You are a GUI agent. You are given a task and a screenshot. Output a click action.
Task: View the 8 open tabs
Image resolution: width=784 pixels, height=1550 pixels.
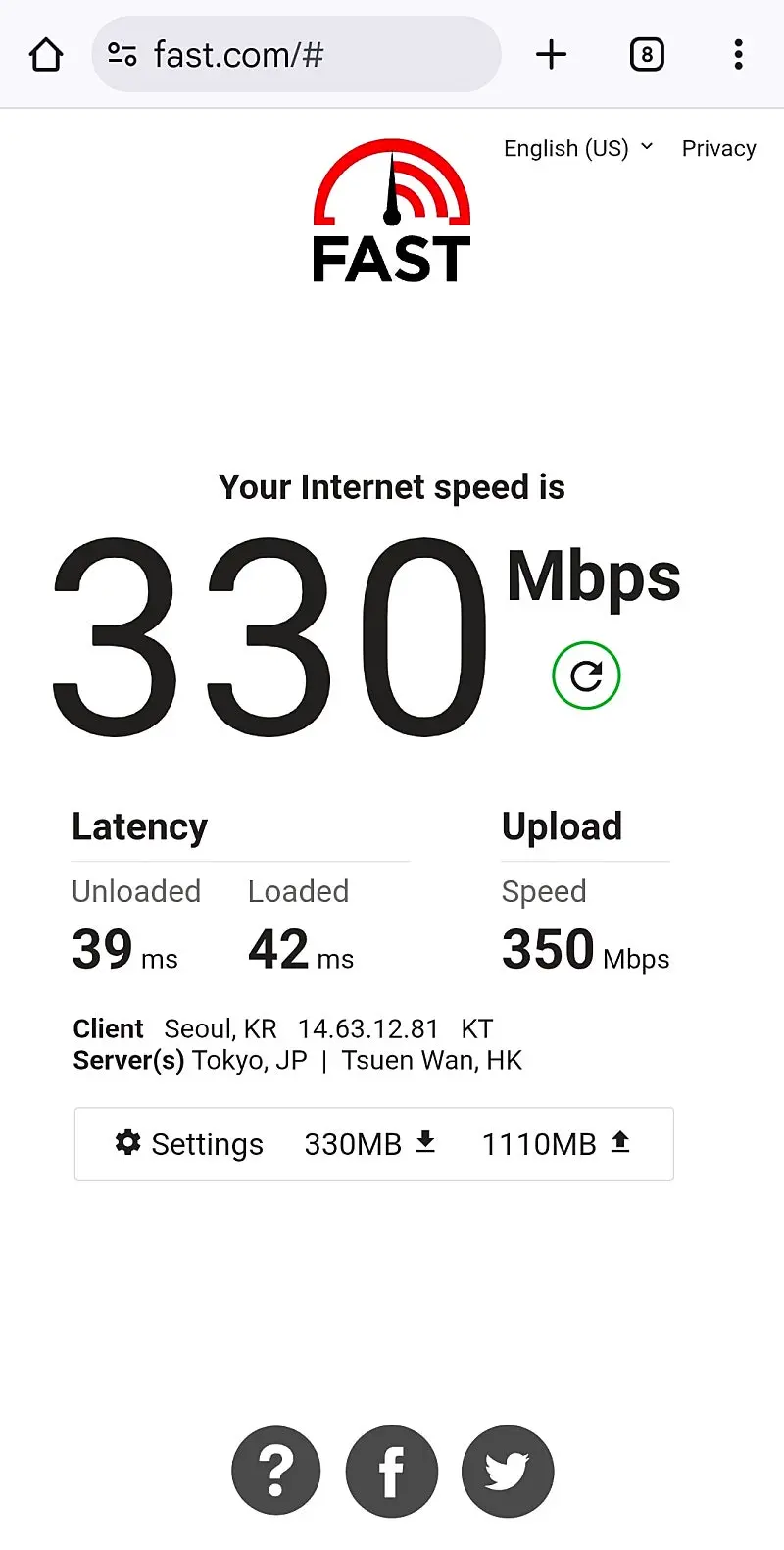[x=646, y=55]
